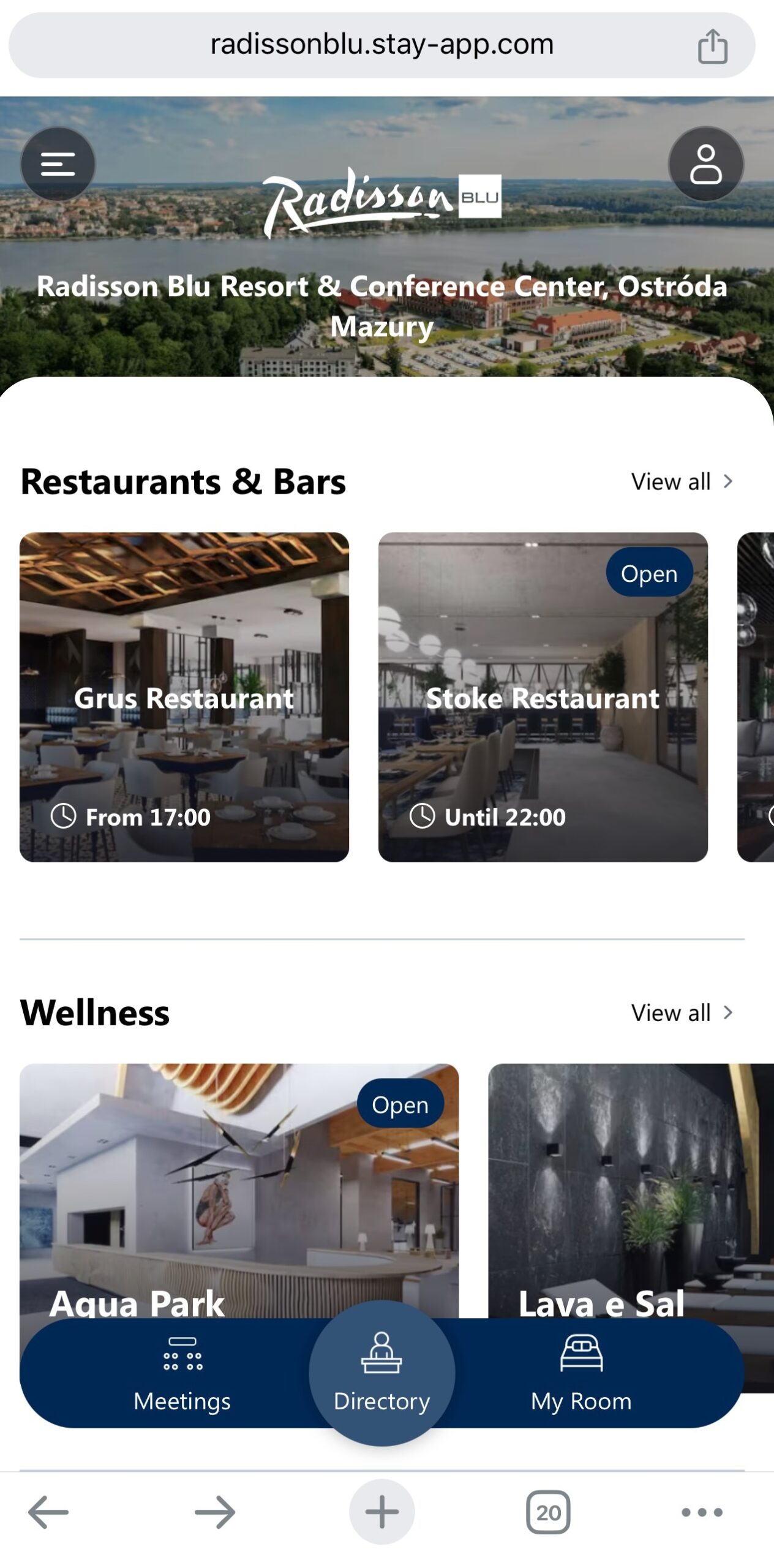This screenshot has width=774, height=1568.
Task: Open the browser's three-dot menu
Action: click(x=702, y=1512)
